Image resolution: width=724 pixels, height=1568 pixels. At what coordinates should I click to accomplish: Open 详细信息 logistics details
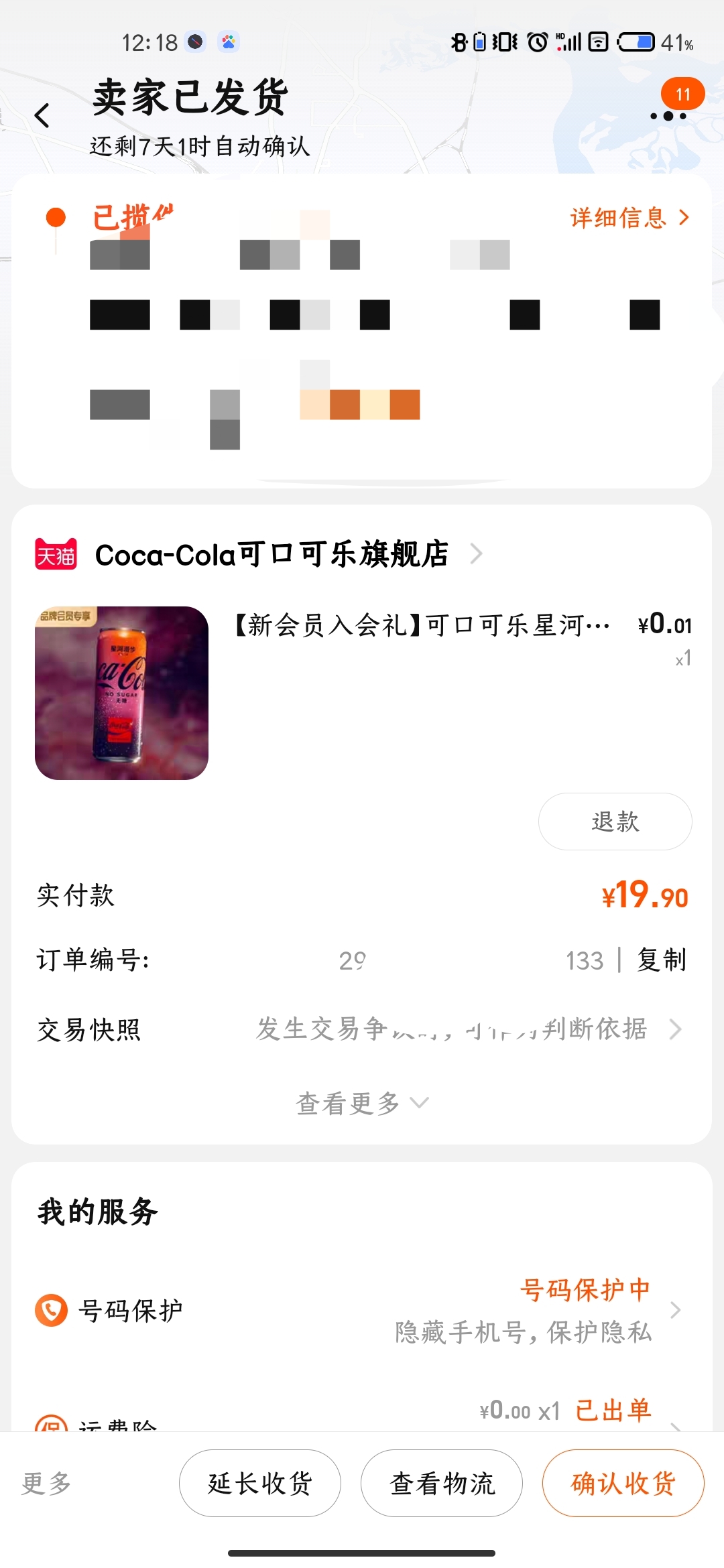pyautogui.click(x=629, y=218)
